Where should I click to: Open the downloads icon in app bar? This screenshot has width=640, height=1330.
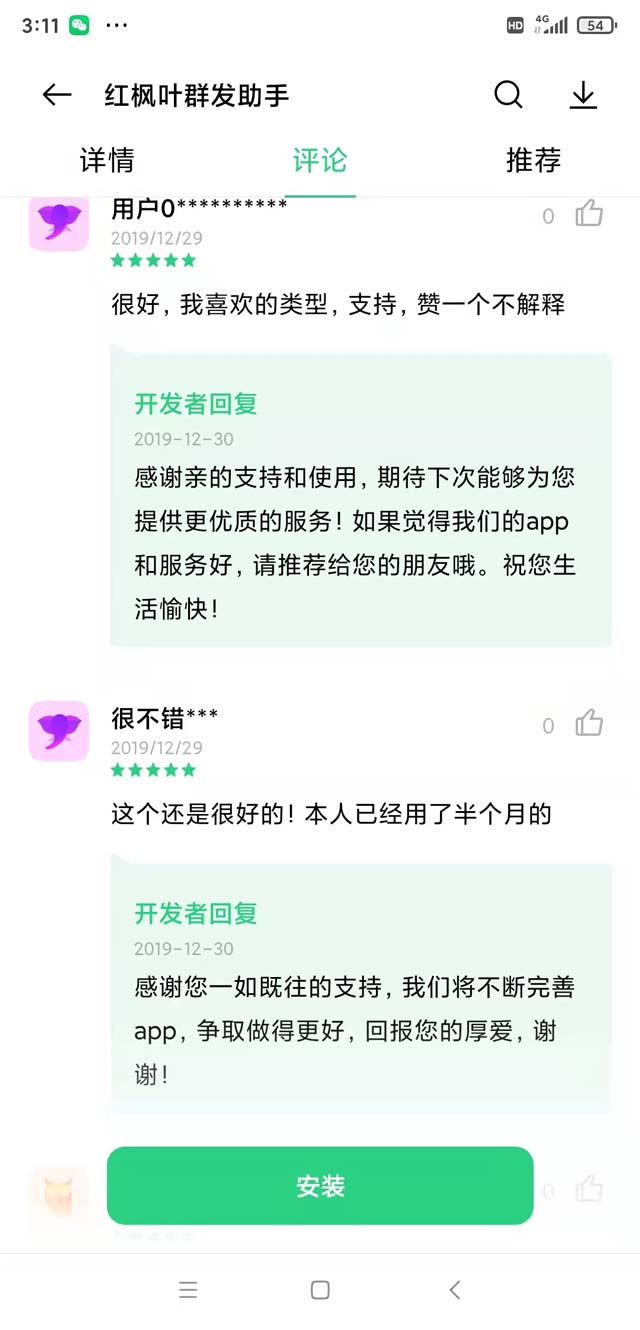click(x=583, y=95)
